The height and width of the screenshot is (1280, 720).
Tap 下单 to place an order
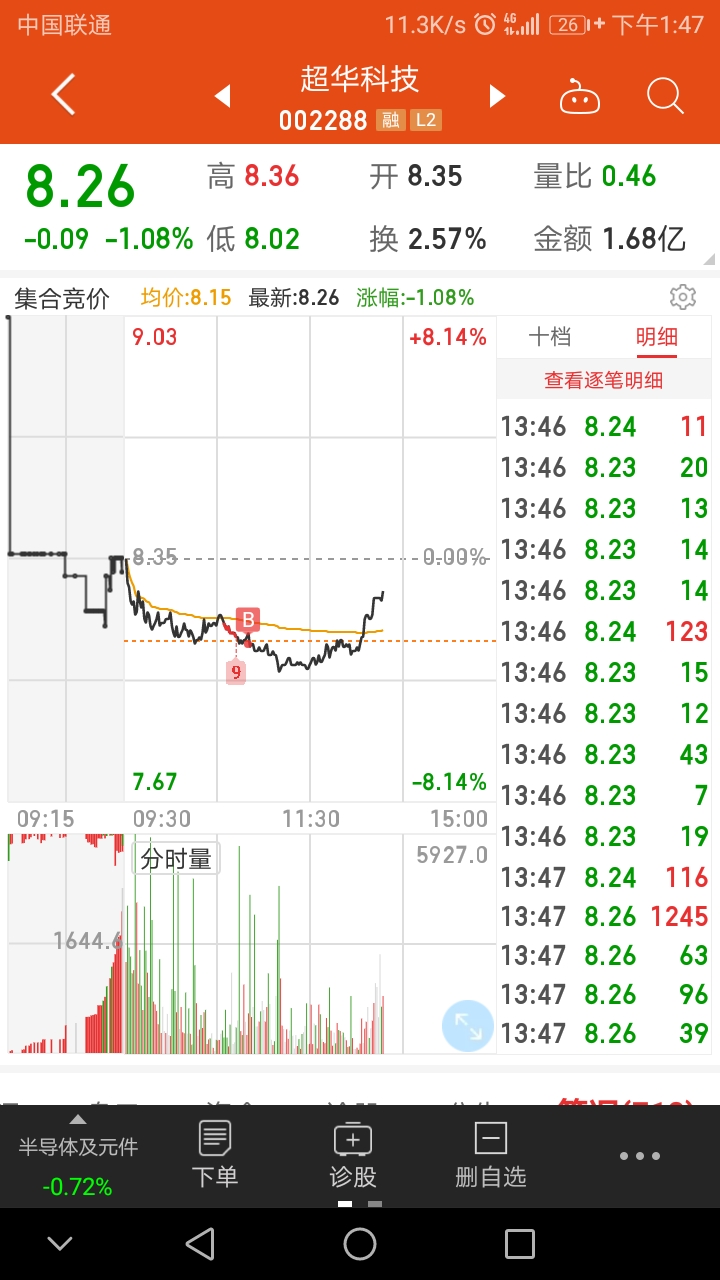tap(215, 1155)
